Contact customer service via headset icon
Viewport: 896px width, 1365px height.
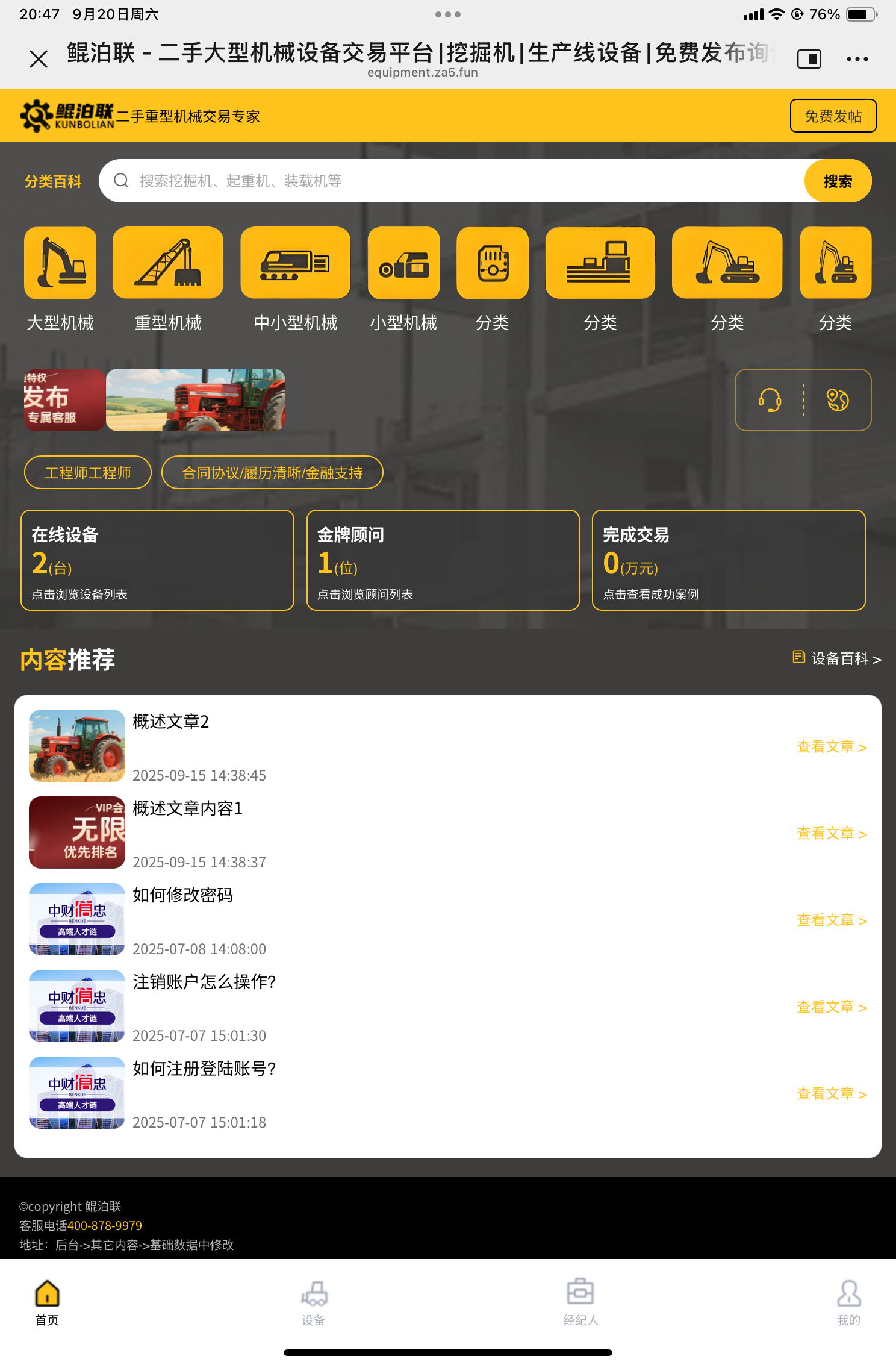[770, 400]
